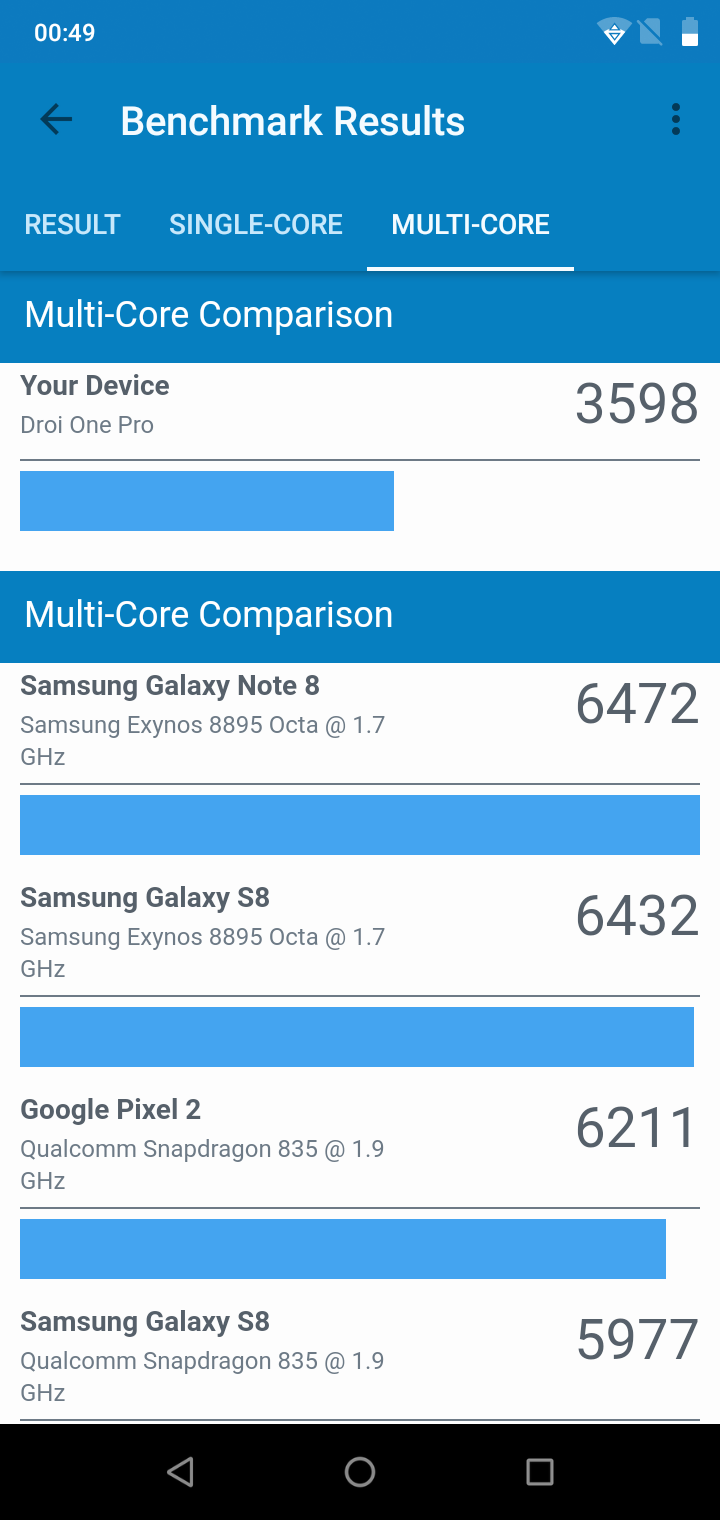Screen dimensions: 720x1520
Task: Open the three-dot overflow menu
Action: pos(676,120)
